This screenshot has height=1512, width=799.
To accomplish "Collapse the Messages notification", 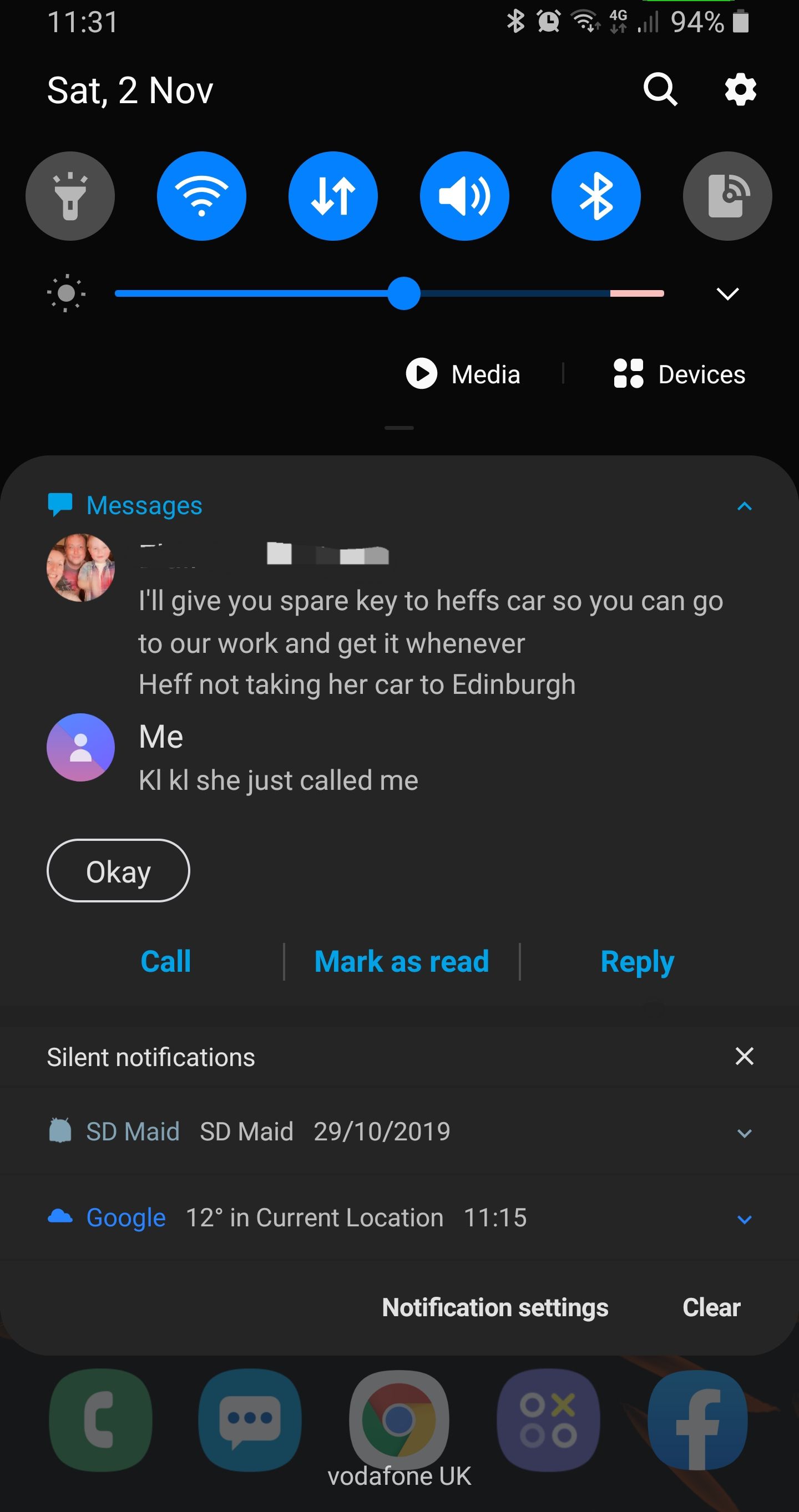I will click(744, 506).
